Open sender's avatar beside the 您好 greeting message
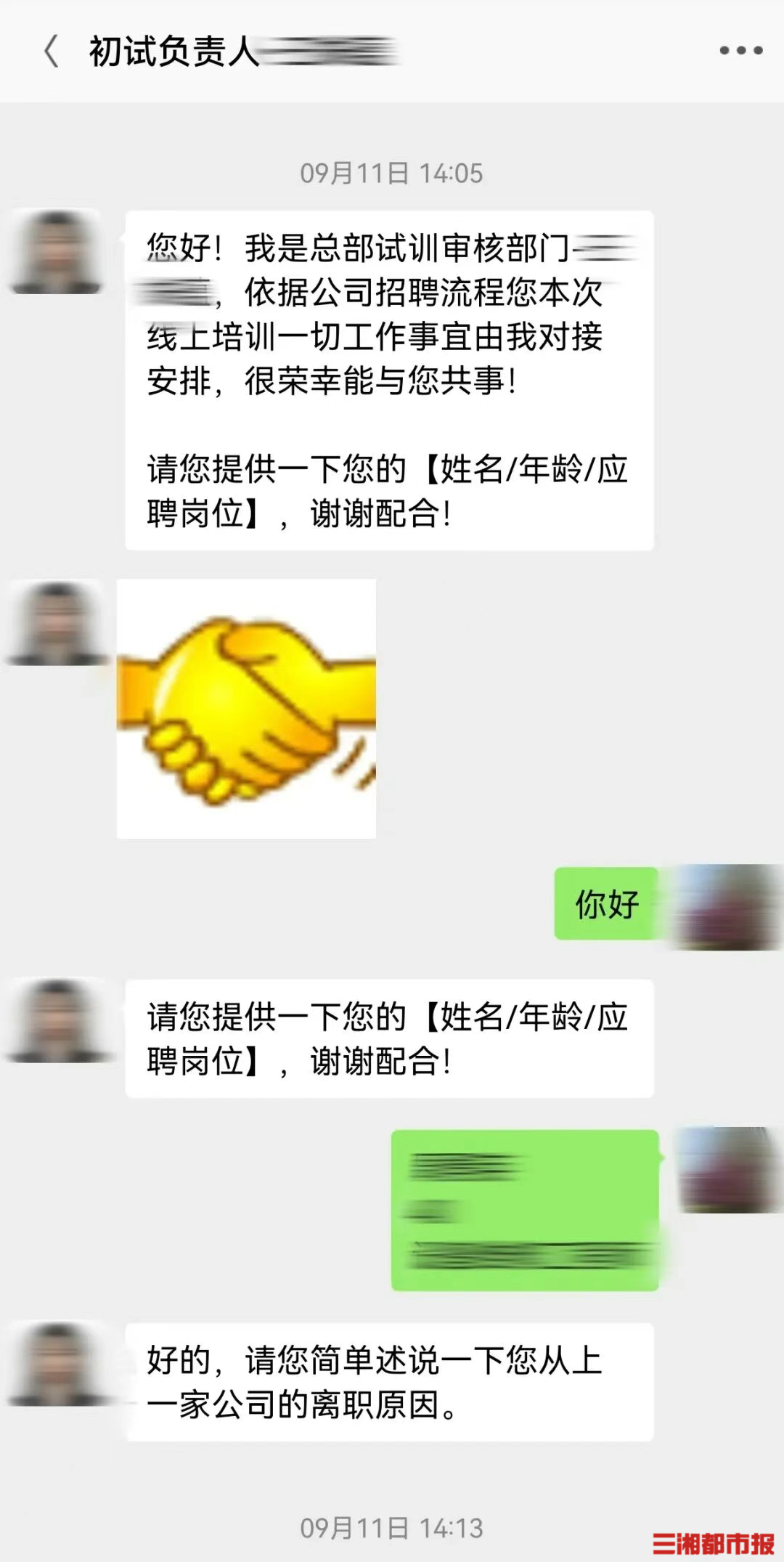Screen dimensions: 784x1562 56,251
